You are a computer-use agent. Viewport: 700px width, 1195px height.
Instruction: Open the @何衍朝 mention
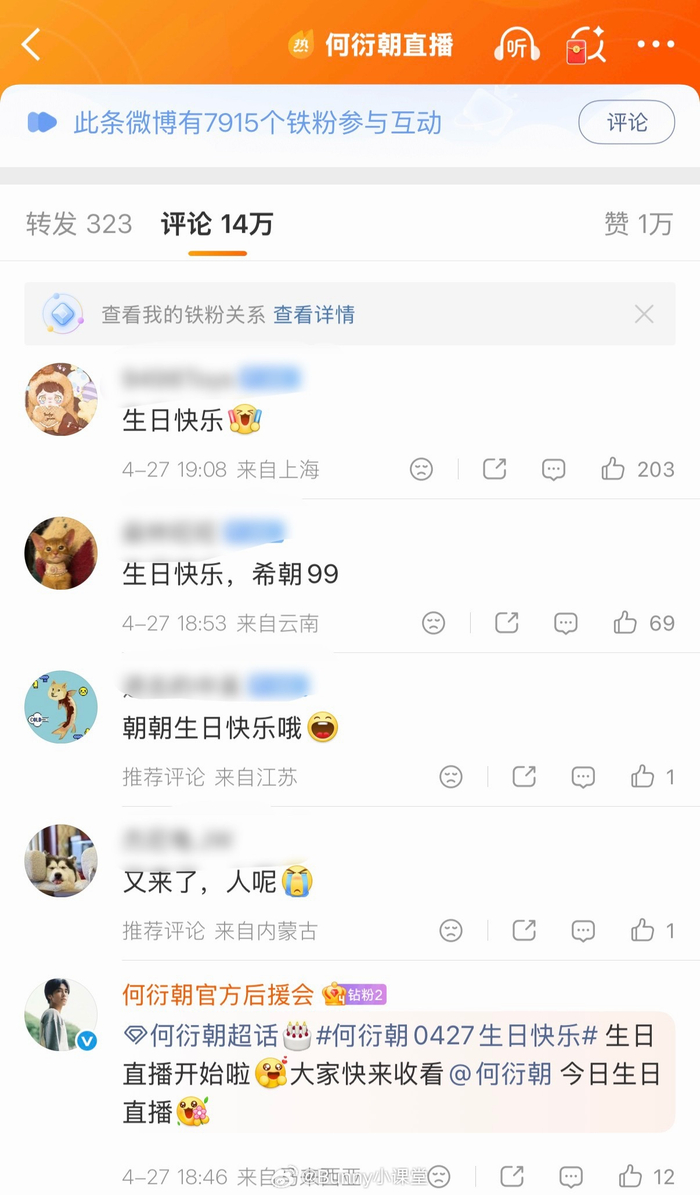[500, 1074]
